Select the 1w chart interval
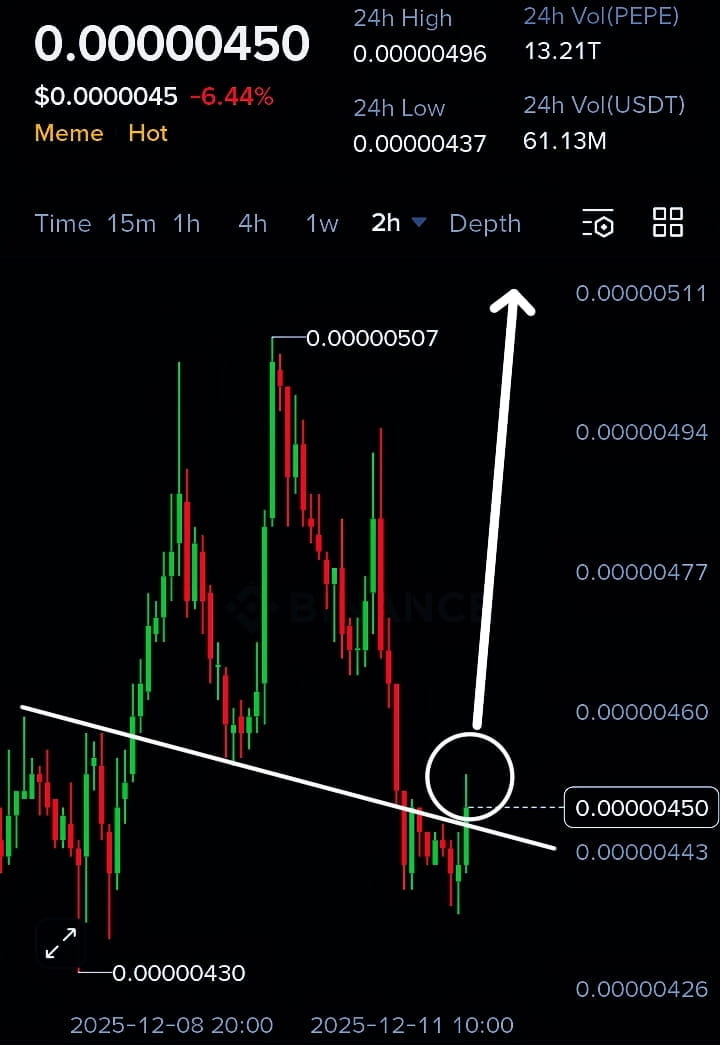Screen dimensions: 720x1045 coord(322,223)
